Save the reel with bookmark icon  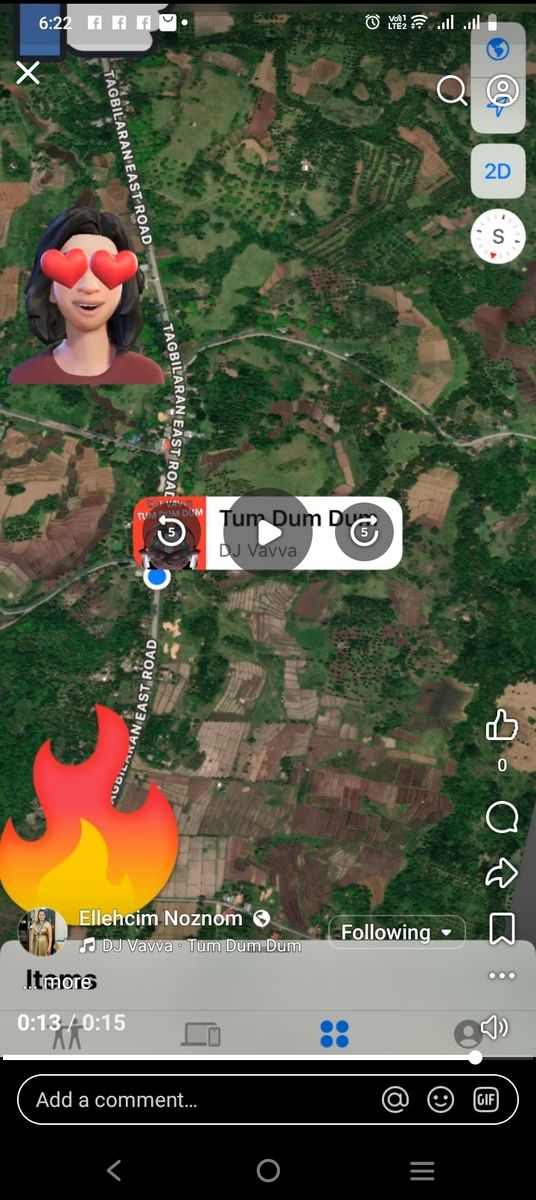click(x=501, y=929)
